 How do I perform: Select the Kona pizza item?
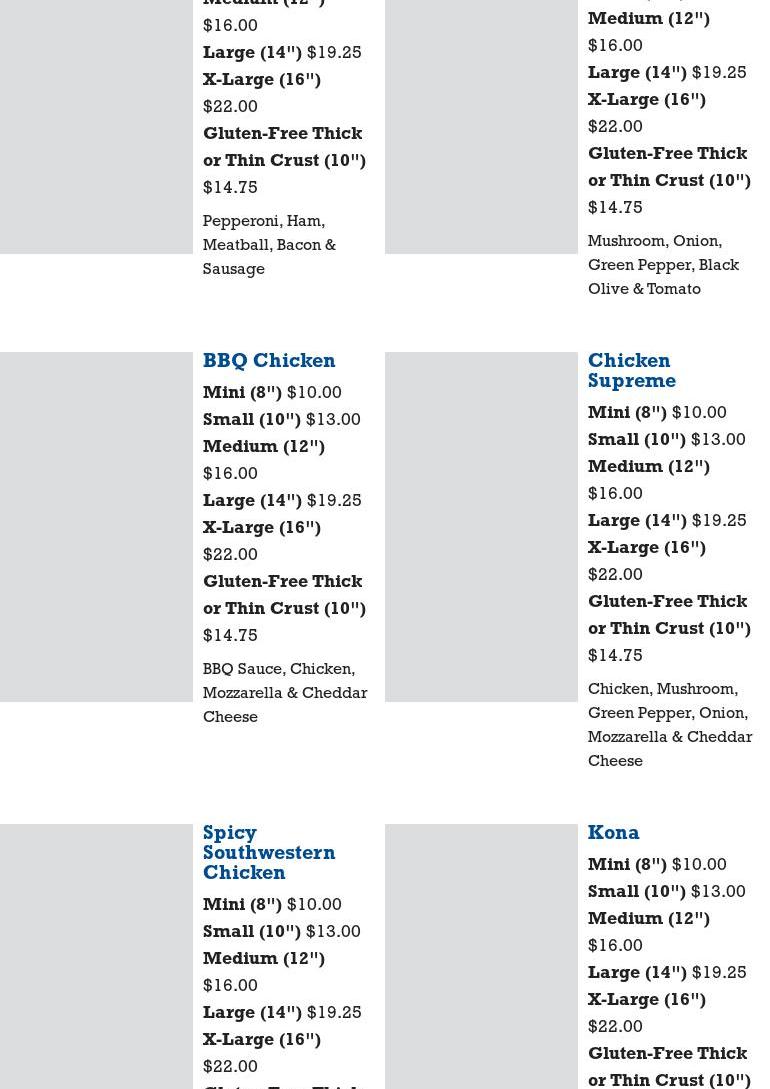613,833
